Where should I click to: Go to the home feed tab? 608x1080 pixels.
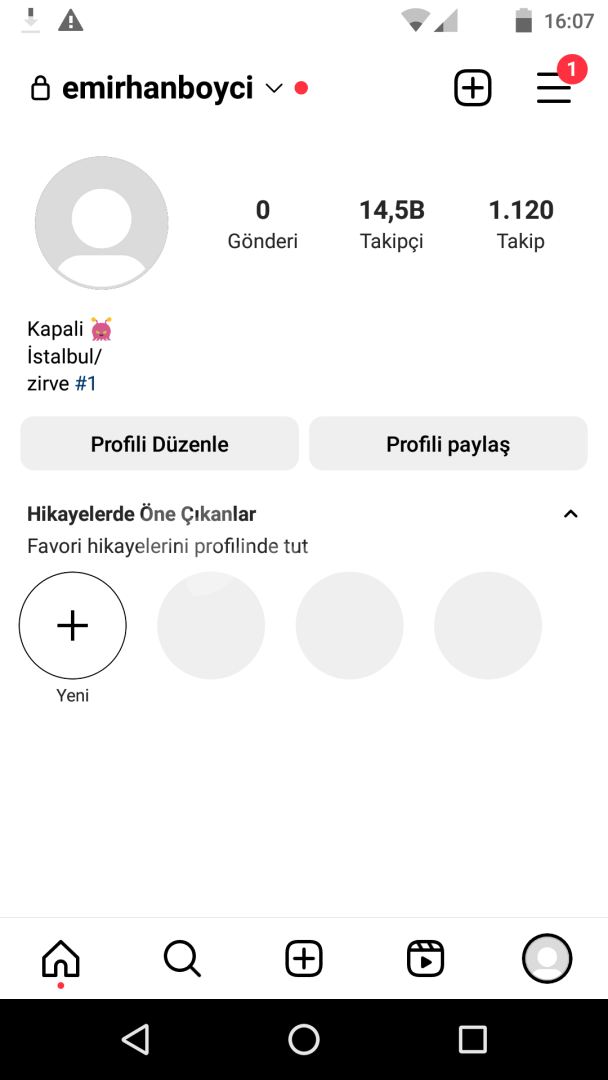point(61,958)
